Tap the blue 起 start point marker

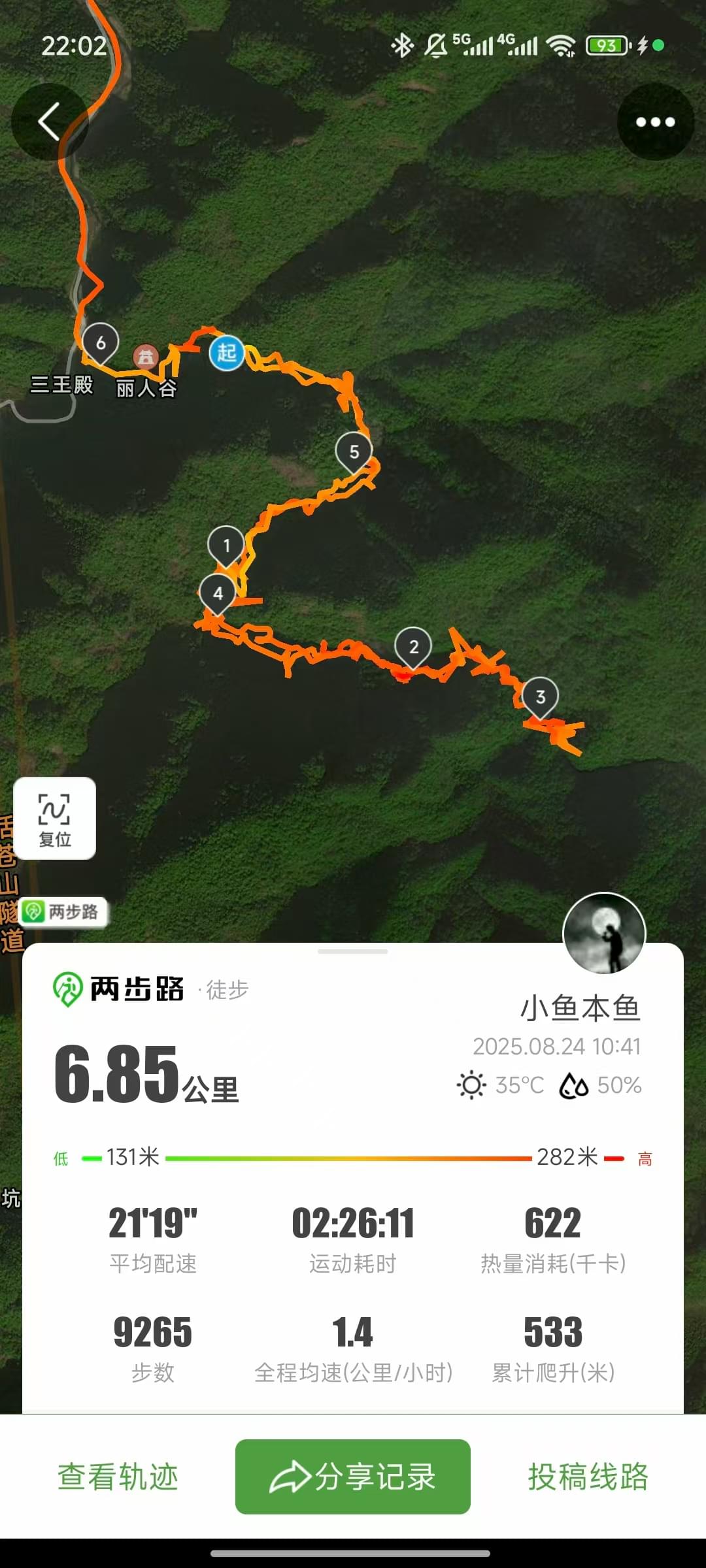point(227,353)
